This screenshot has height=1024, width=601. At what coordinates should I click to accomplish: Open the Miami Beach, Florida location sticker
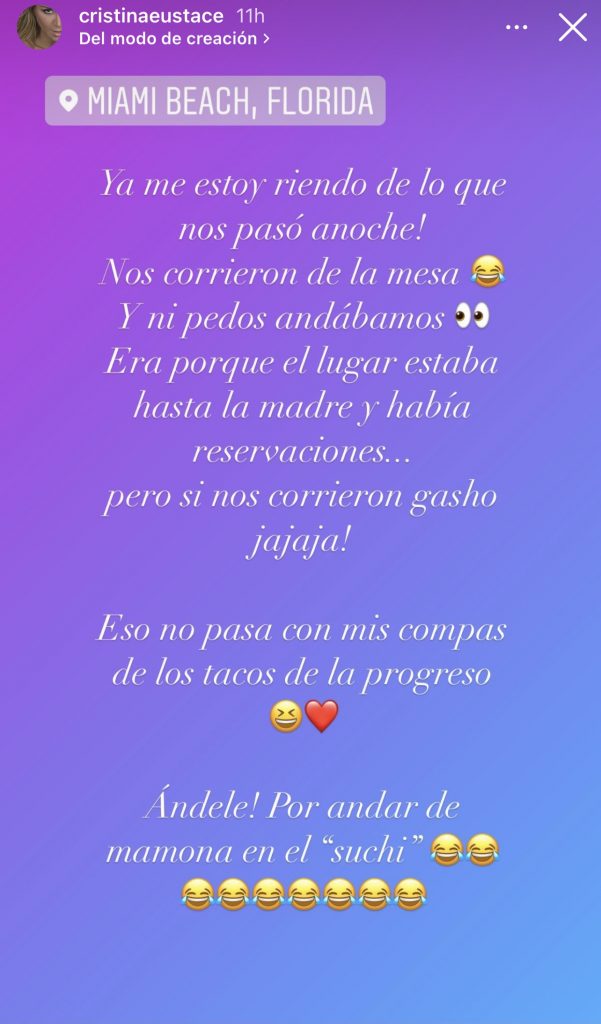pos(215,101)
